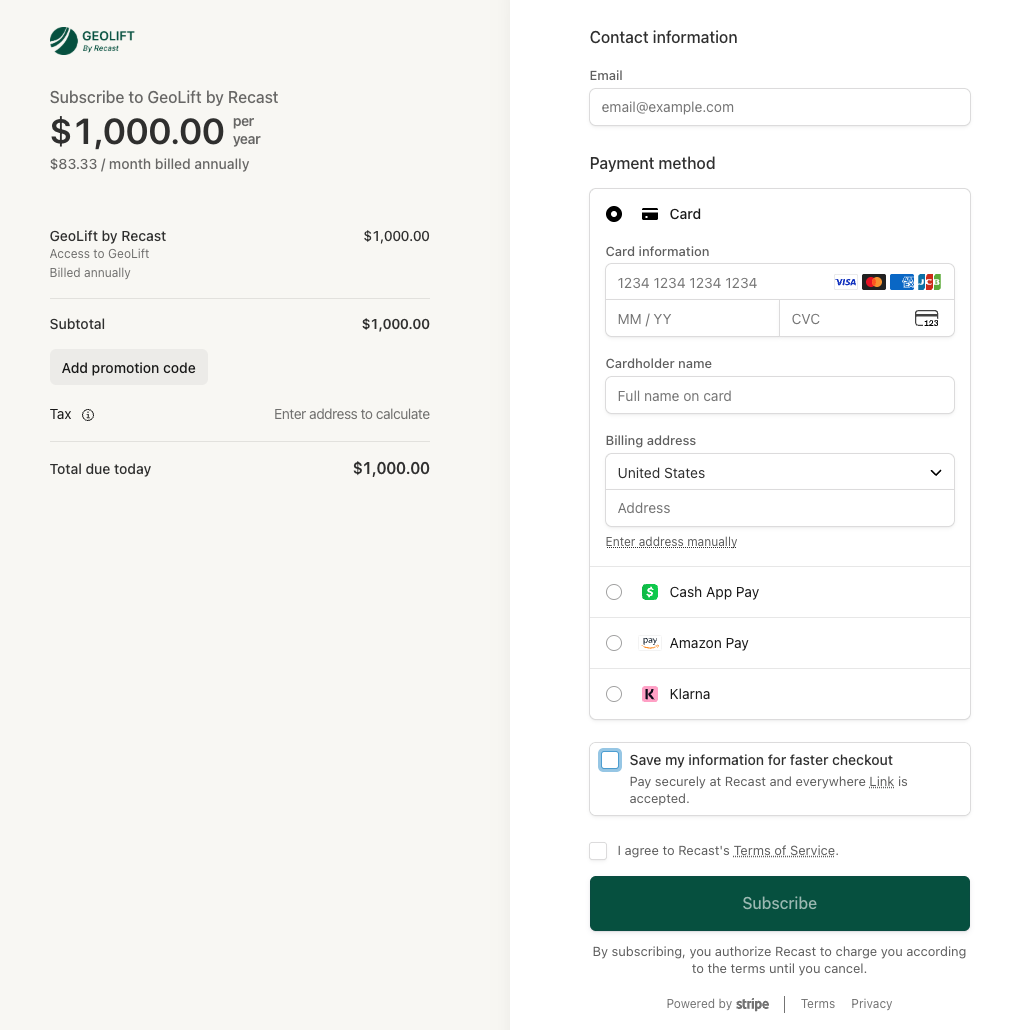The width and height of the screenshot is (1020, 1030).
Task: Select the Klarna payment option
Action: [614, 694]
